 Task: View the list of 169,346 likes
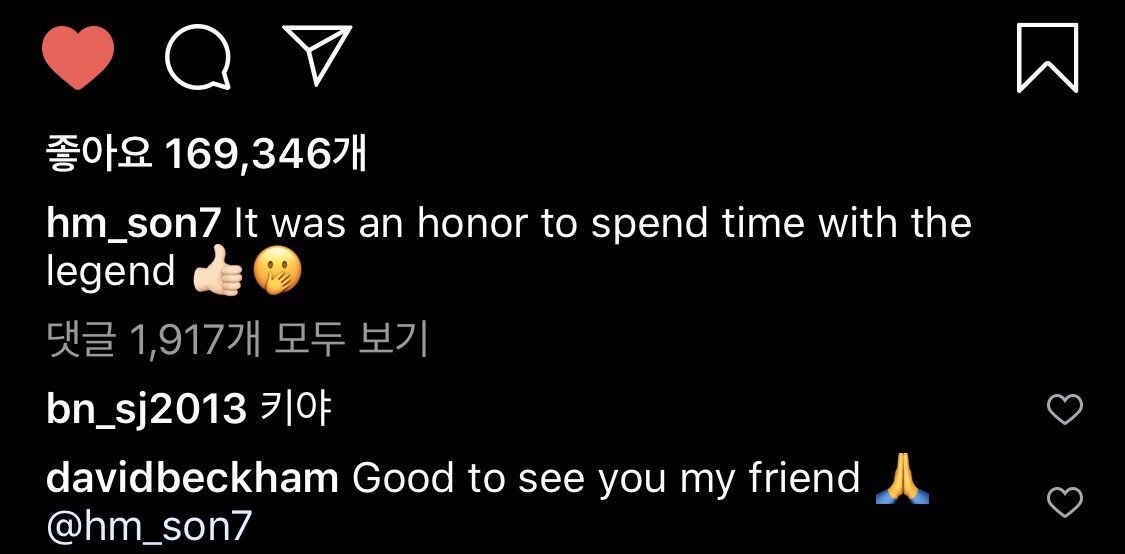207,155
